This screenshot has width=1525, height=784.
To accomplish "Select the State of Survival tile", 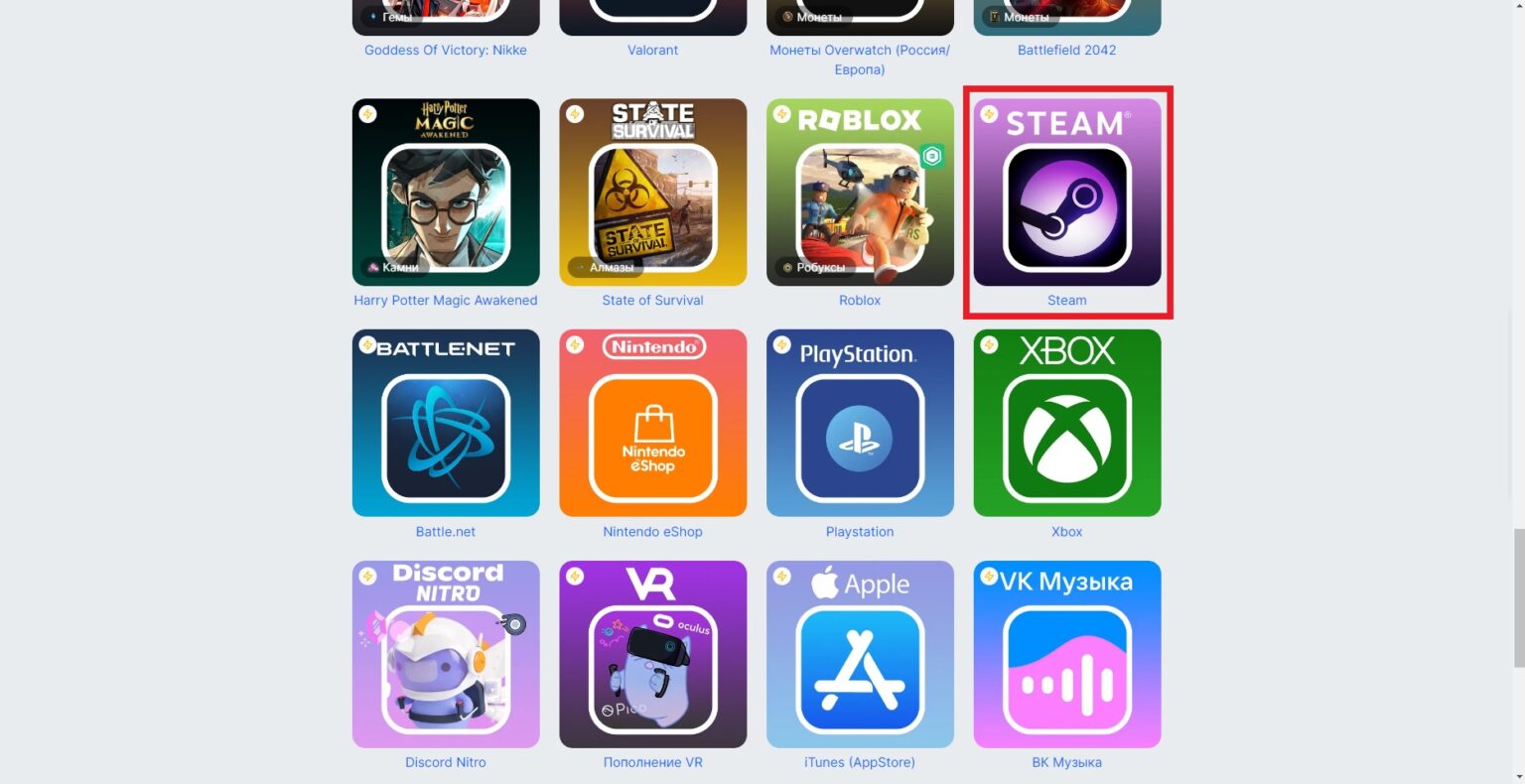I will [652, 193].
